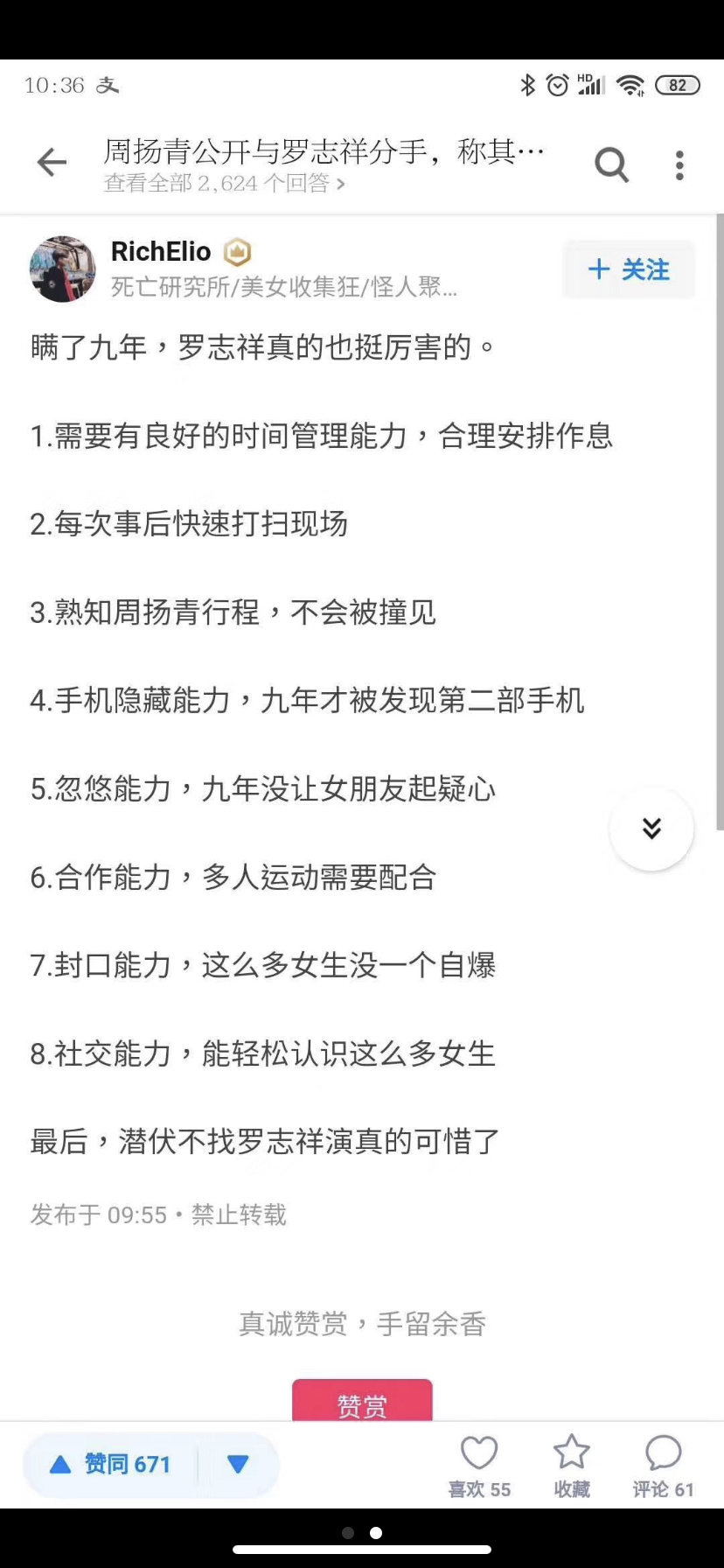
Task: Upvote the answer with 赞同 671
Action: pyautogui.click(x=111, y=1464)
